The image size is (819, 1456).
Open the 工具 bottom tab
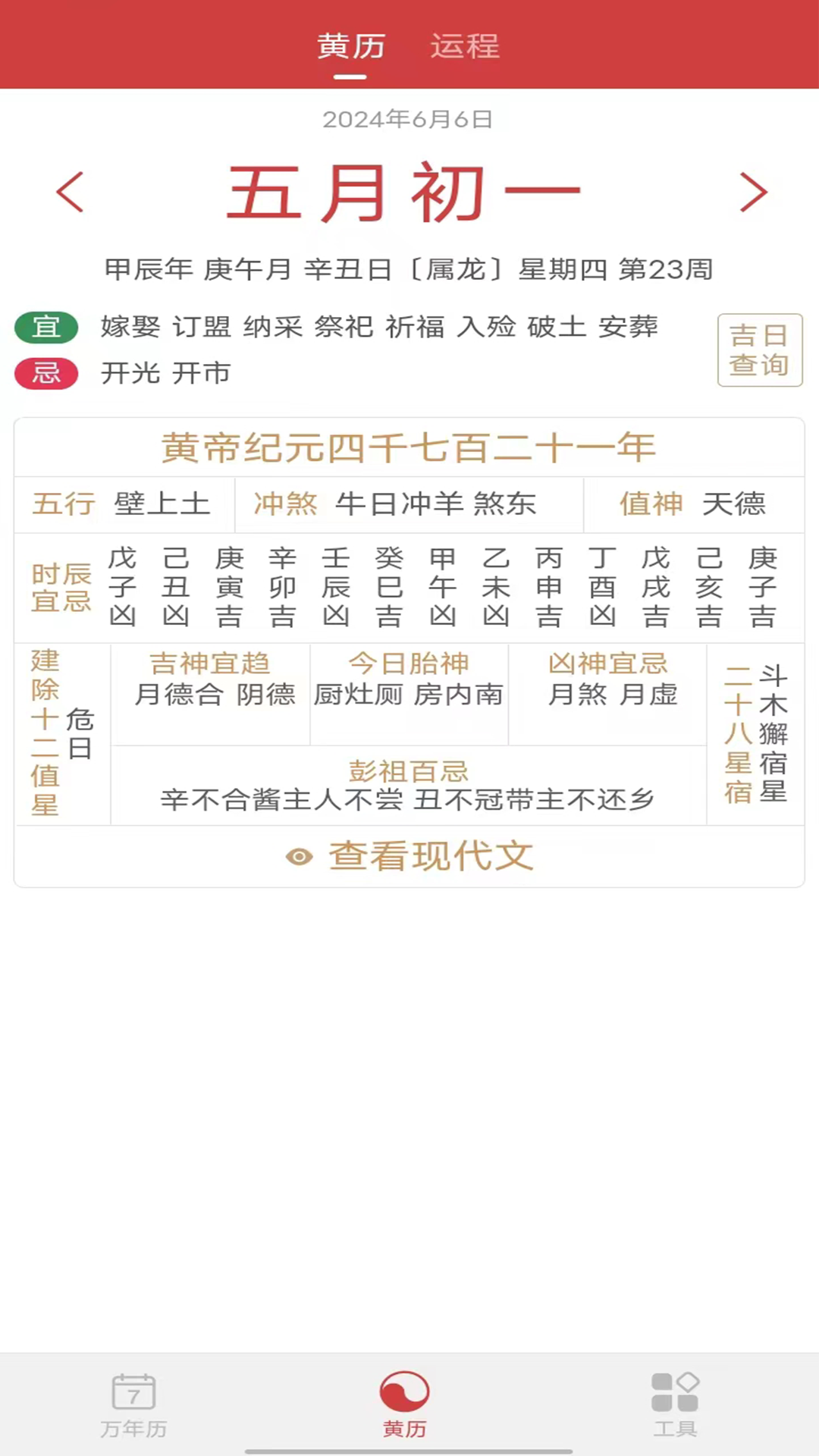click(674, 1405)
